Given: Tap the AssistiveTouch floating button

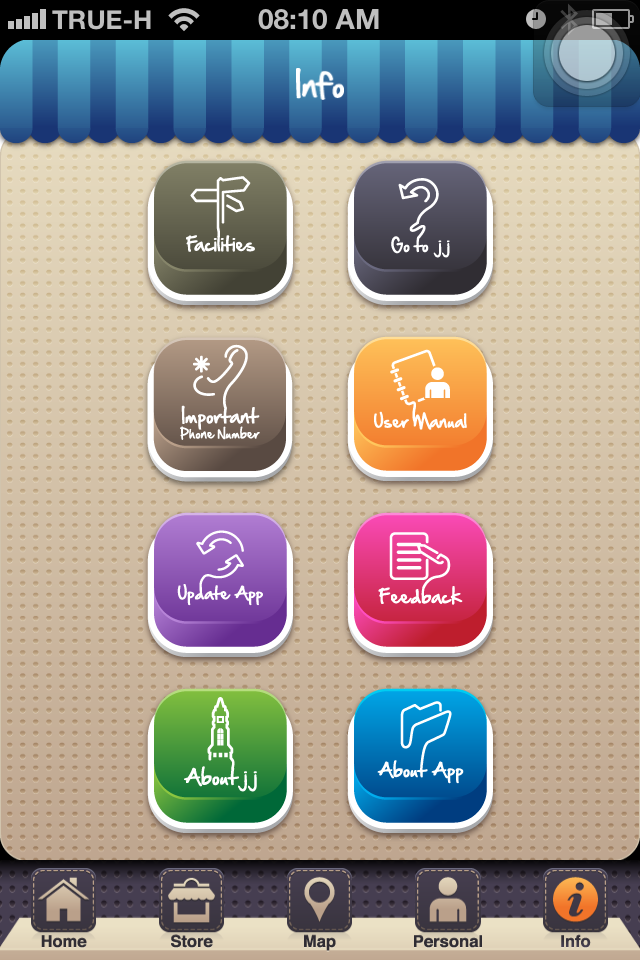Looking at the screenshot, I should point(586,56).
